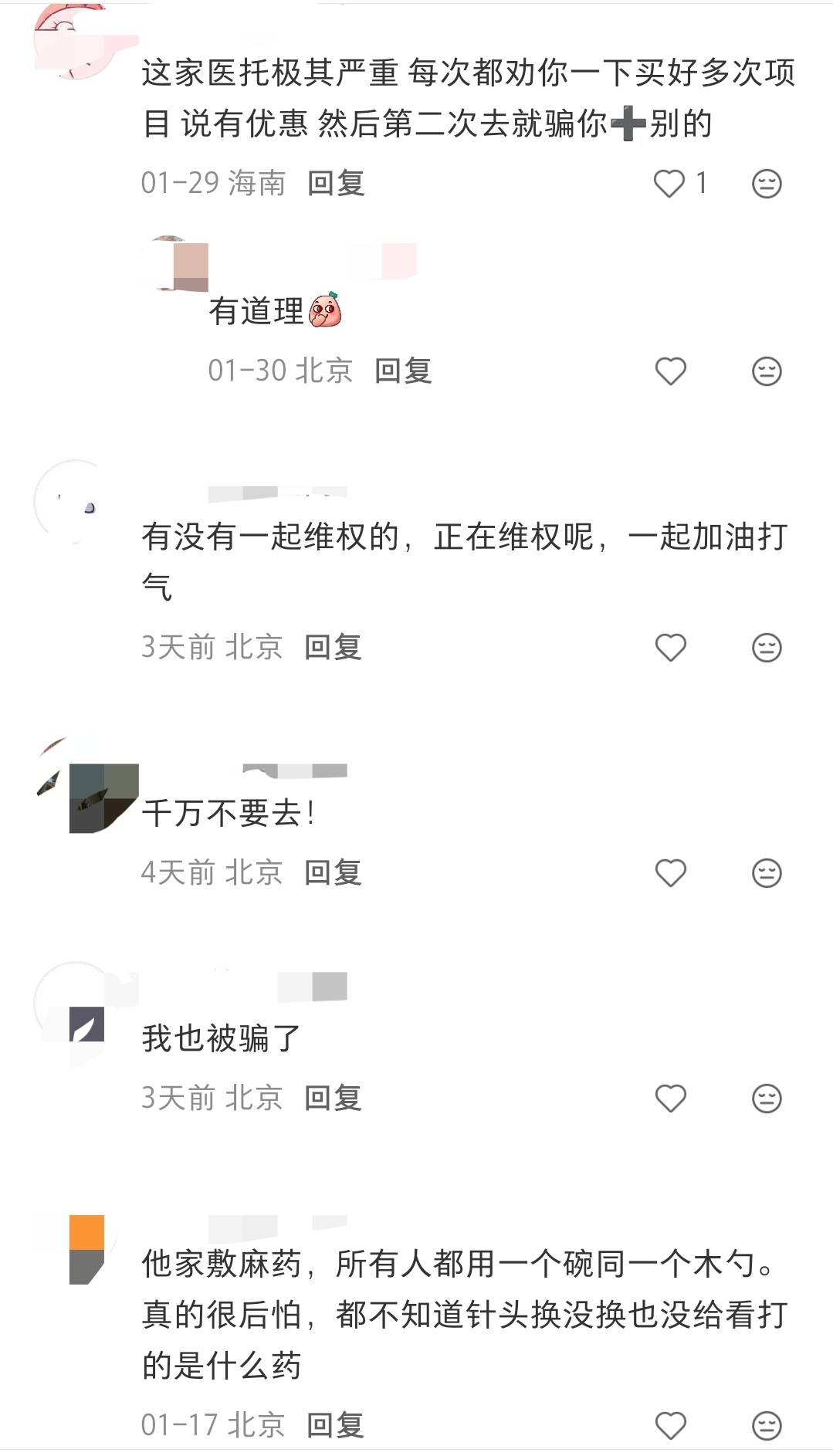Viewport: 833px width, 1456px height.
Task: Reply to the 千万不要去 comment
Action: (333, 873)
